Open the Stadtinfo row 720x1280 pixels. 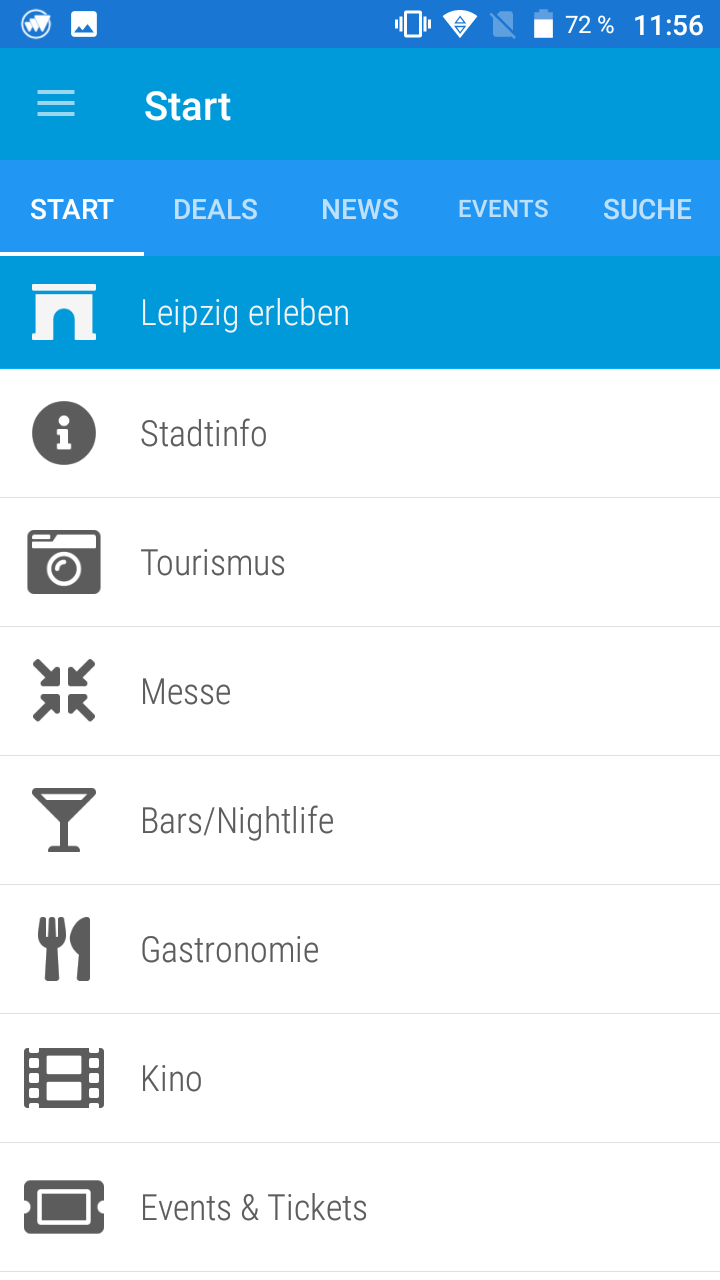coord(360,433)
